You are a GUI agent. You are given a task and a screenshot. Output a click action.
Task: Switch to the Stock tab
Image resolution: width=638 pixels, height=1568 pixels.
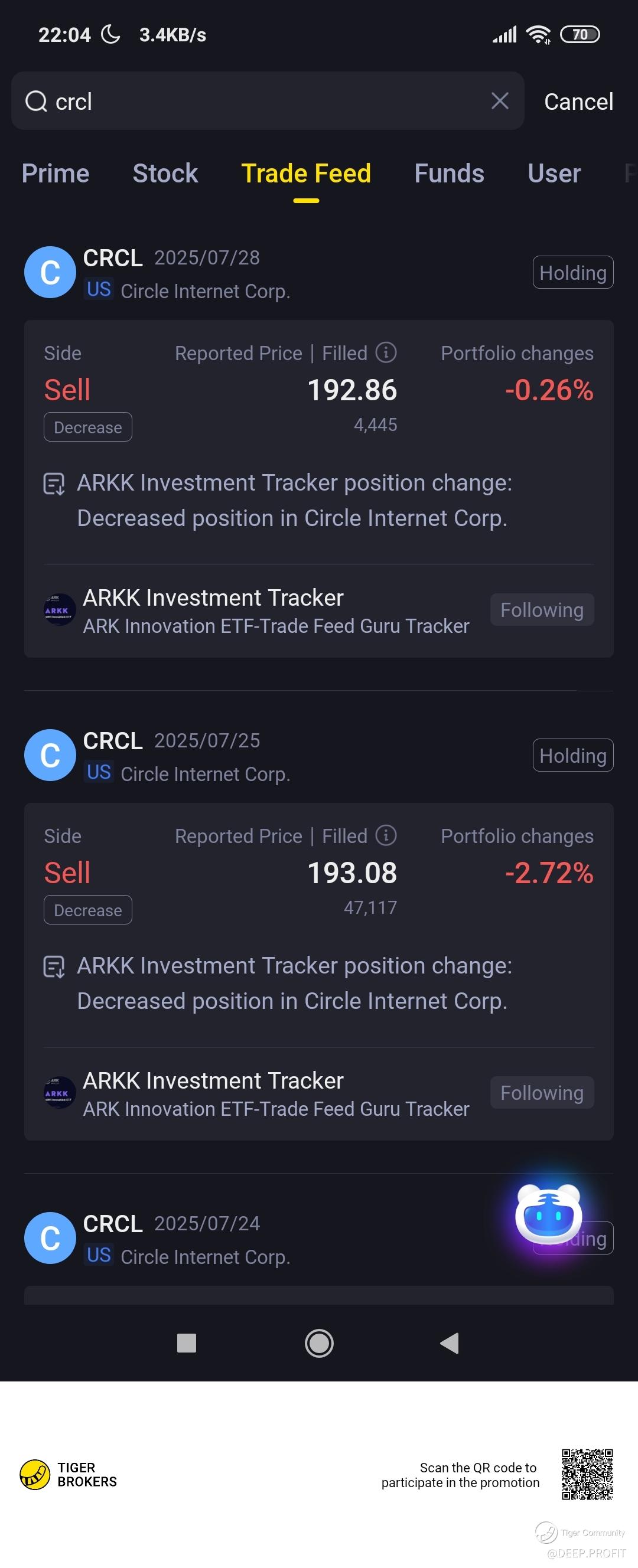(165, 174)
